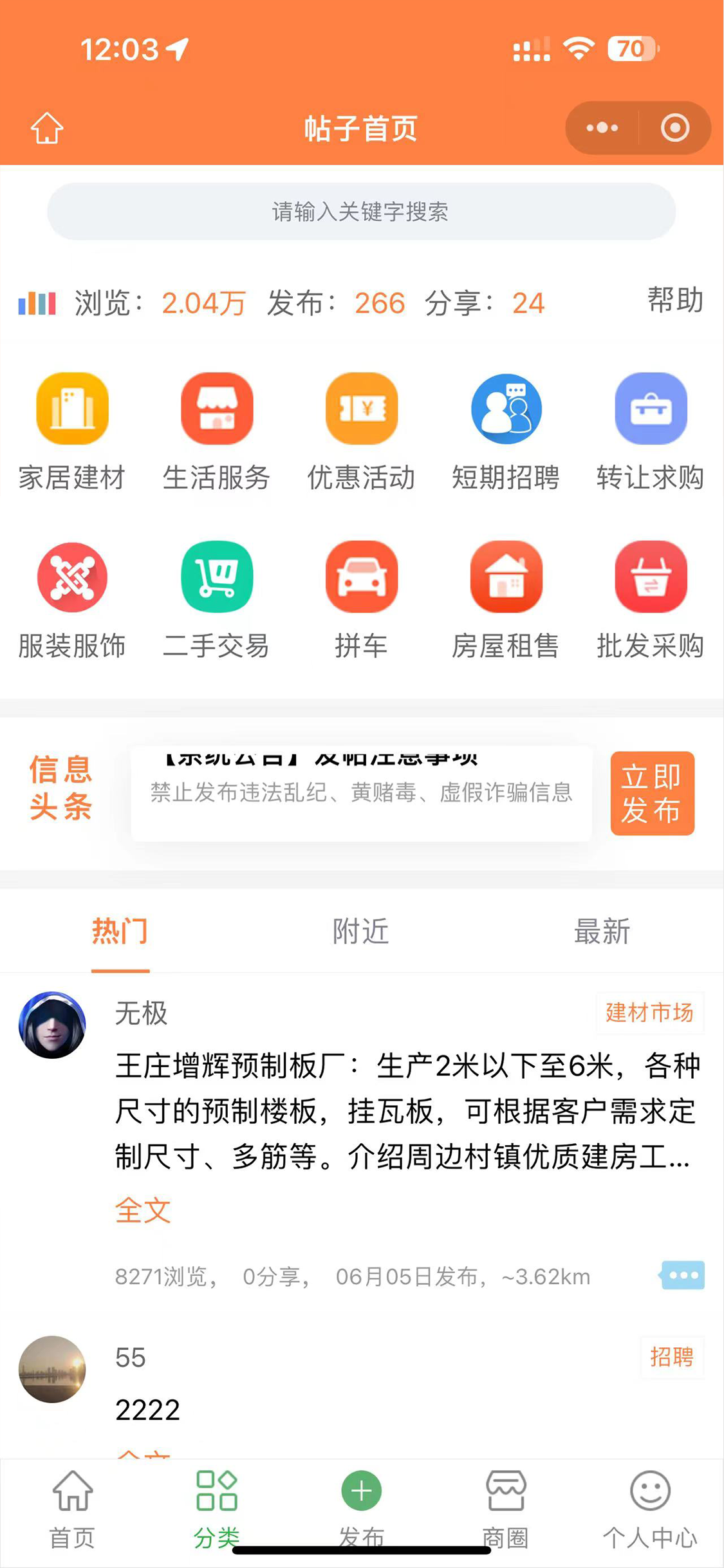Go to the 商圈 bottom tab

(506, 1509)
